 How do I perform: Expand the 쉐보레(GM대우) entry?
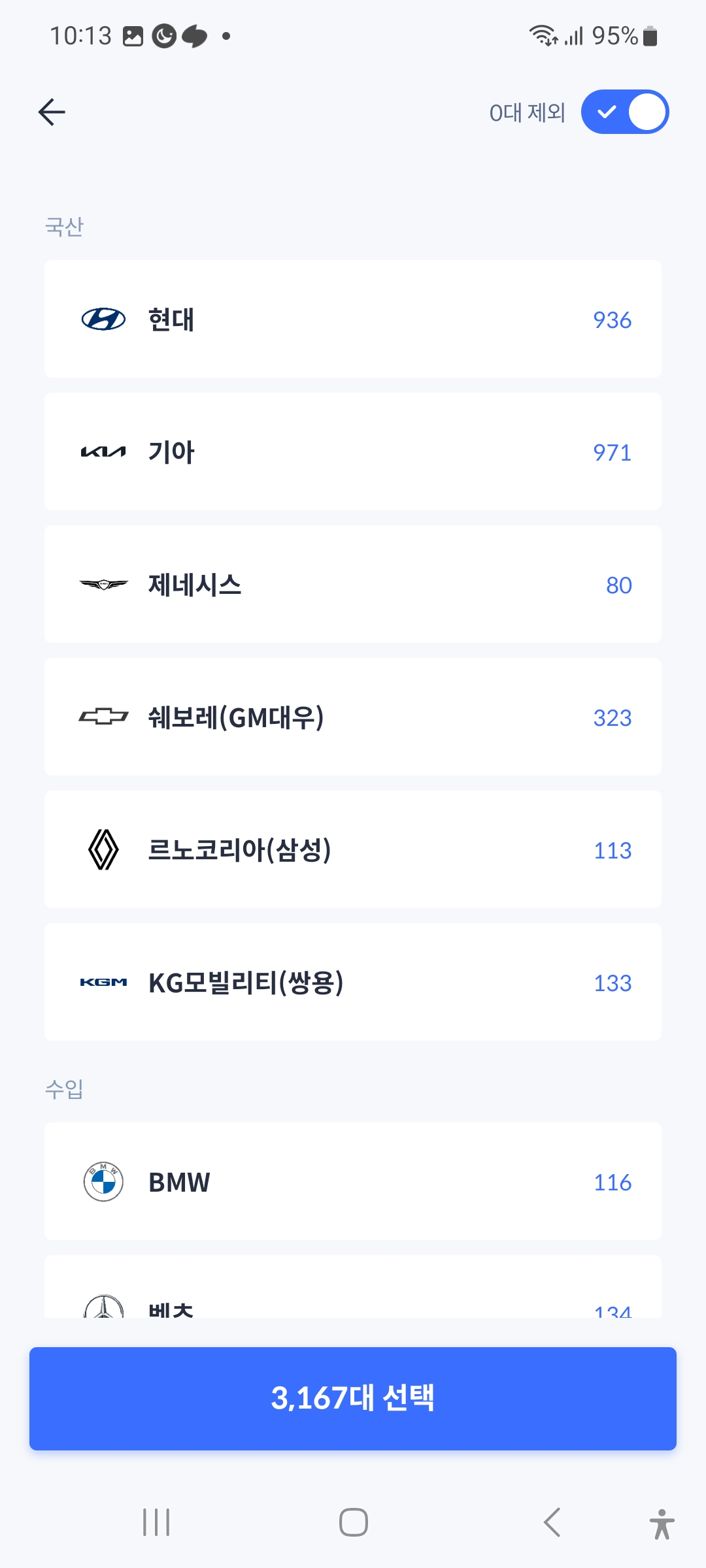tap(353, 717)
